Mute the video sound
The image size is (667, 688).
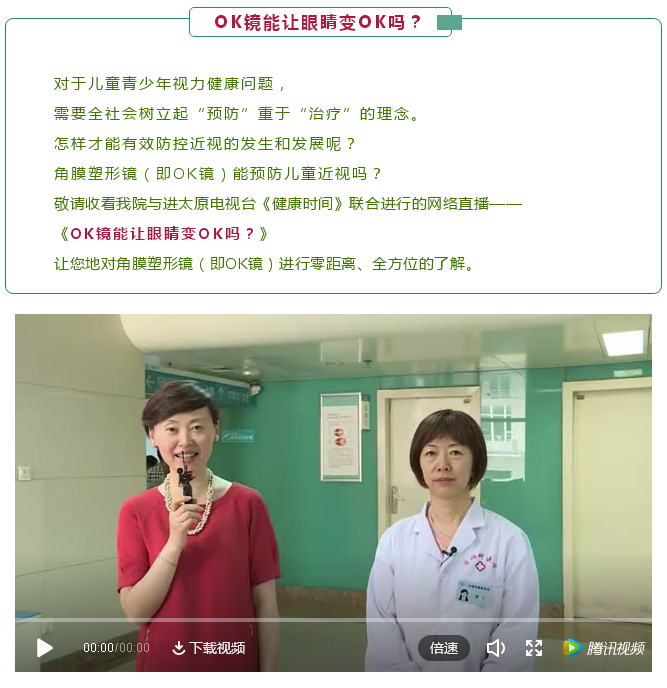click(495, 648)
